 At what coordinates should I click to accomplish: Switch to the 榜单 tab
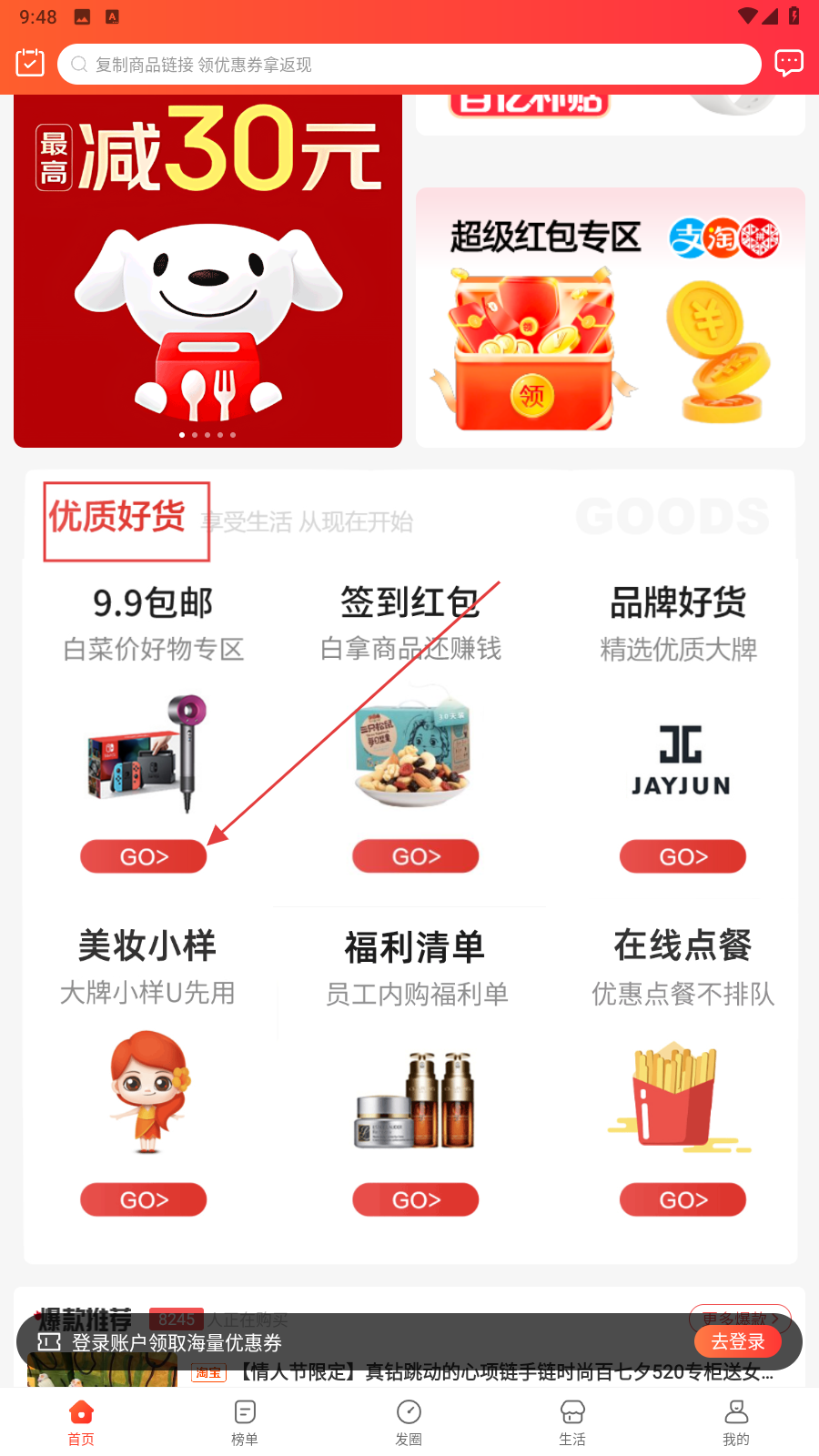[x=245, y=1422]
